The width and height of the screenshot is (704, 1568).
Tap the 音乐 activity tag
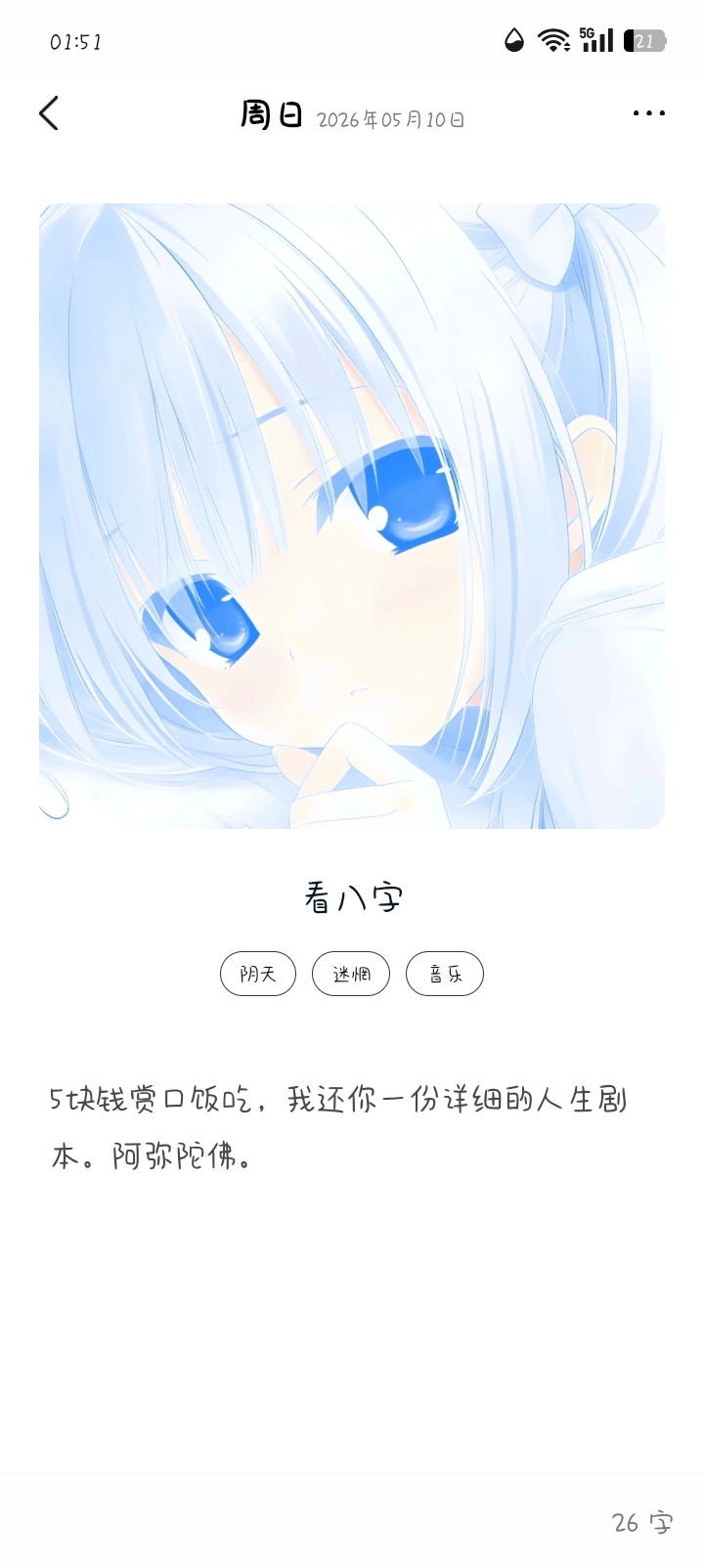coord(445,974)
